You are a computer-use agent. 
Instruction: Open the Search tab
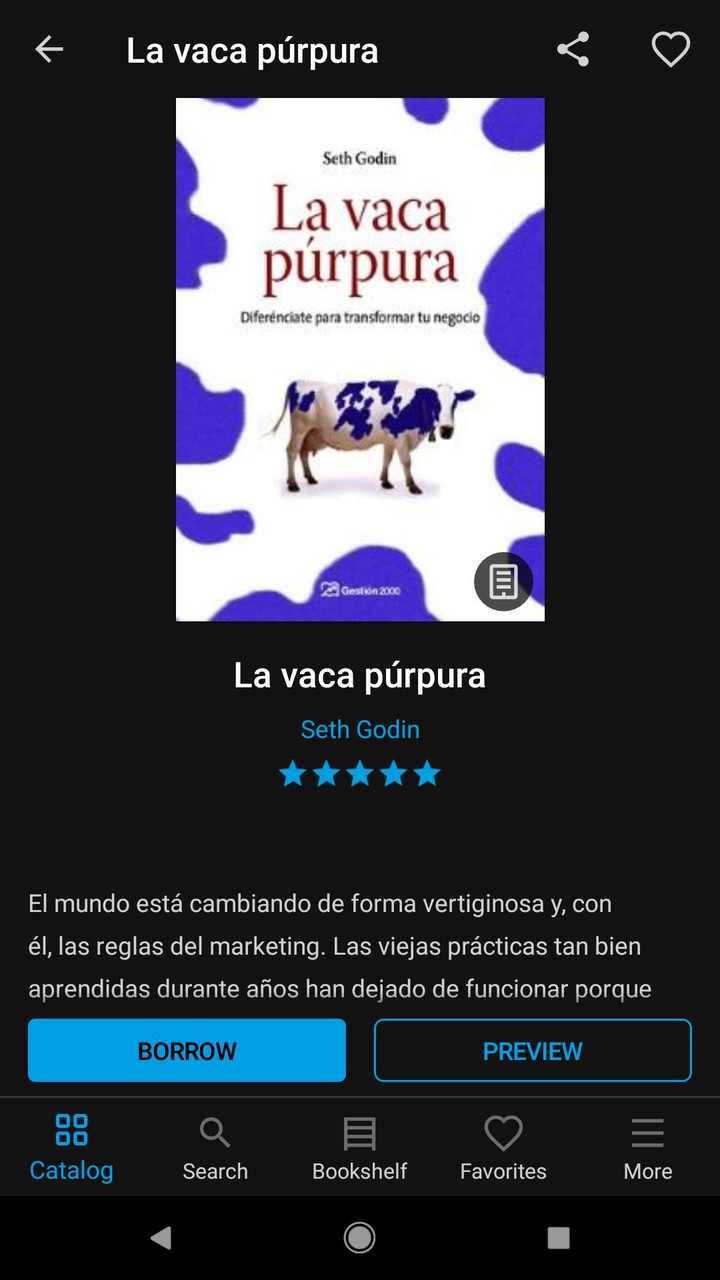click(x=215, y=1147)
